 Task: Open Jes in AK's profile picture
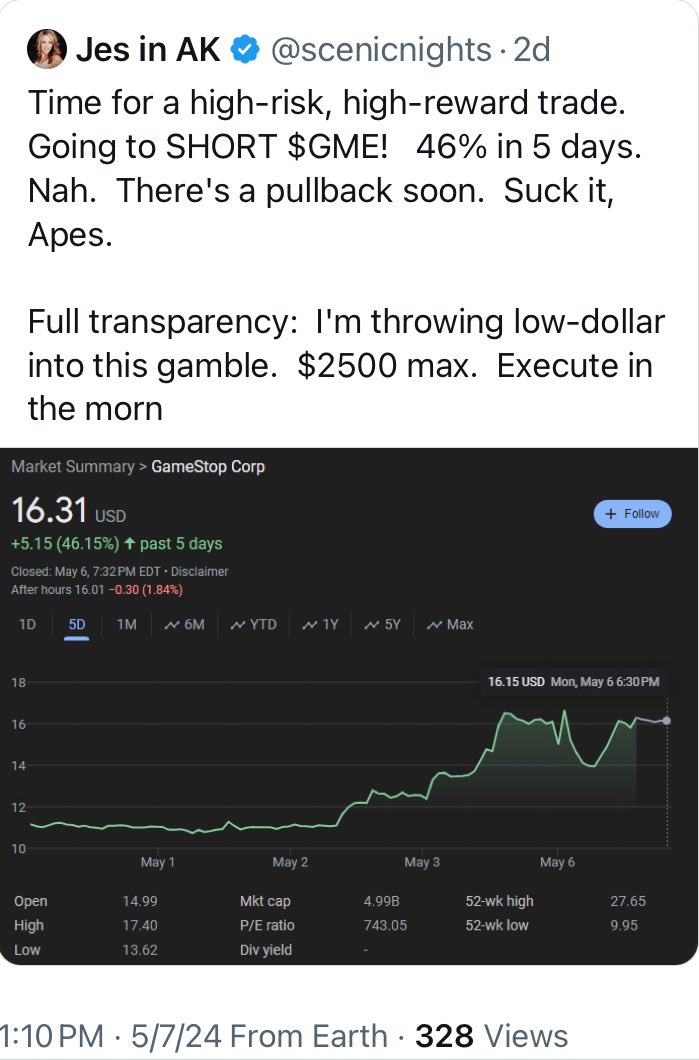coord(51,49)
